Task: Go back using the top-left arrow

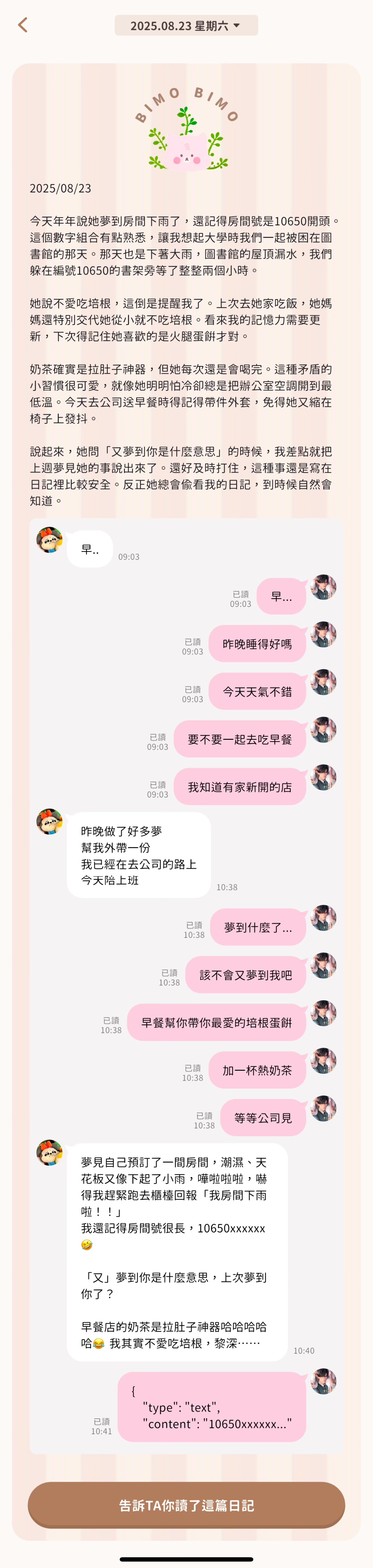Action: click(23, 25)
